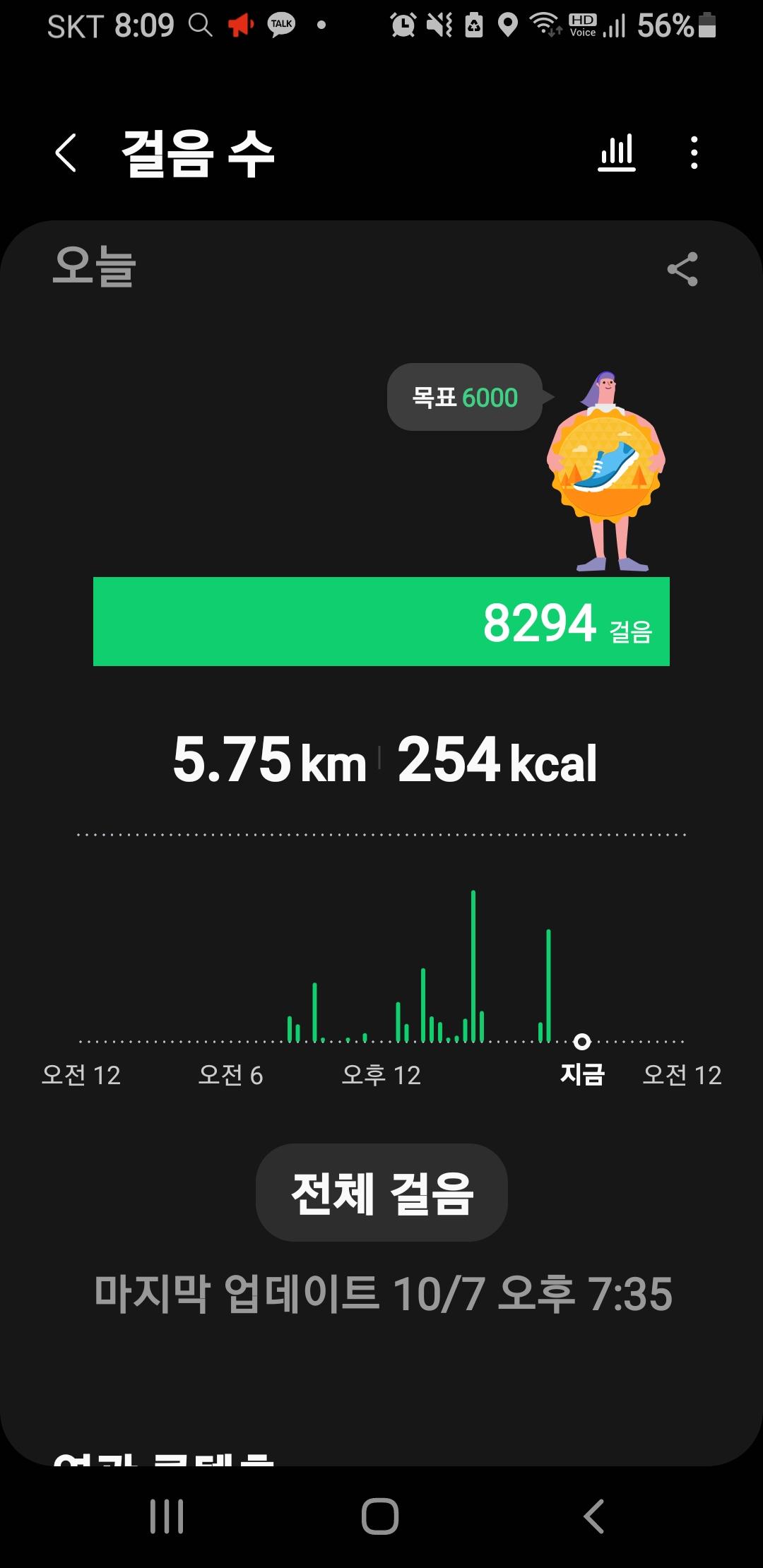The image size is (763, 1568).
Task: Open the 전체 걸음 button
Action: 381,1193
